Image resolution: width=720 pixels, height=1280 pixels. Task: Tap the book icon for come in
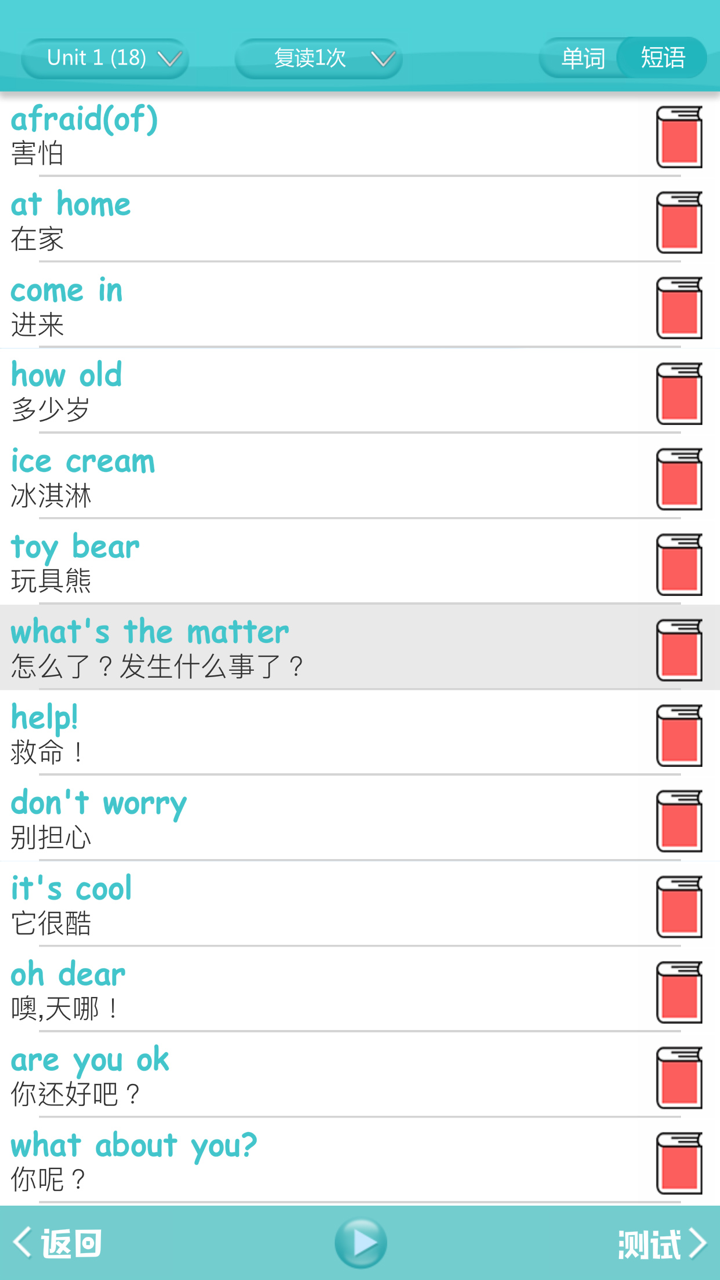coord(679,306)
